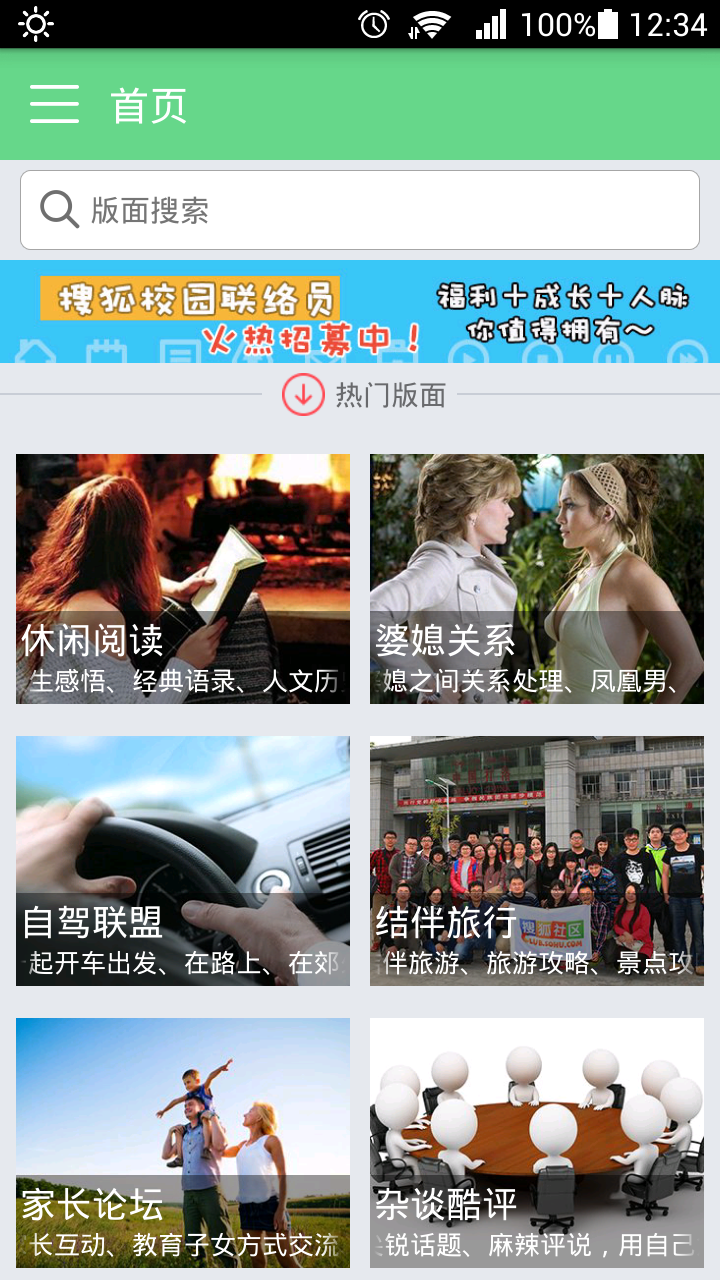This screenshot has width=720, height=1280.
Task: Open the navigation drawer via hamburger icon
Action: point(55,104)
